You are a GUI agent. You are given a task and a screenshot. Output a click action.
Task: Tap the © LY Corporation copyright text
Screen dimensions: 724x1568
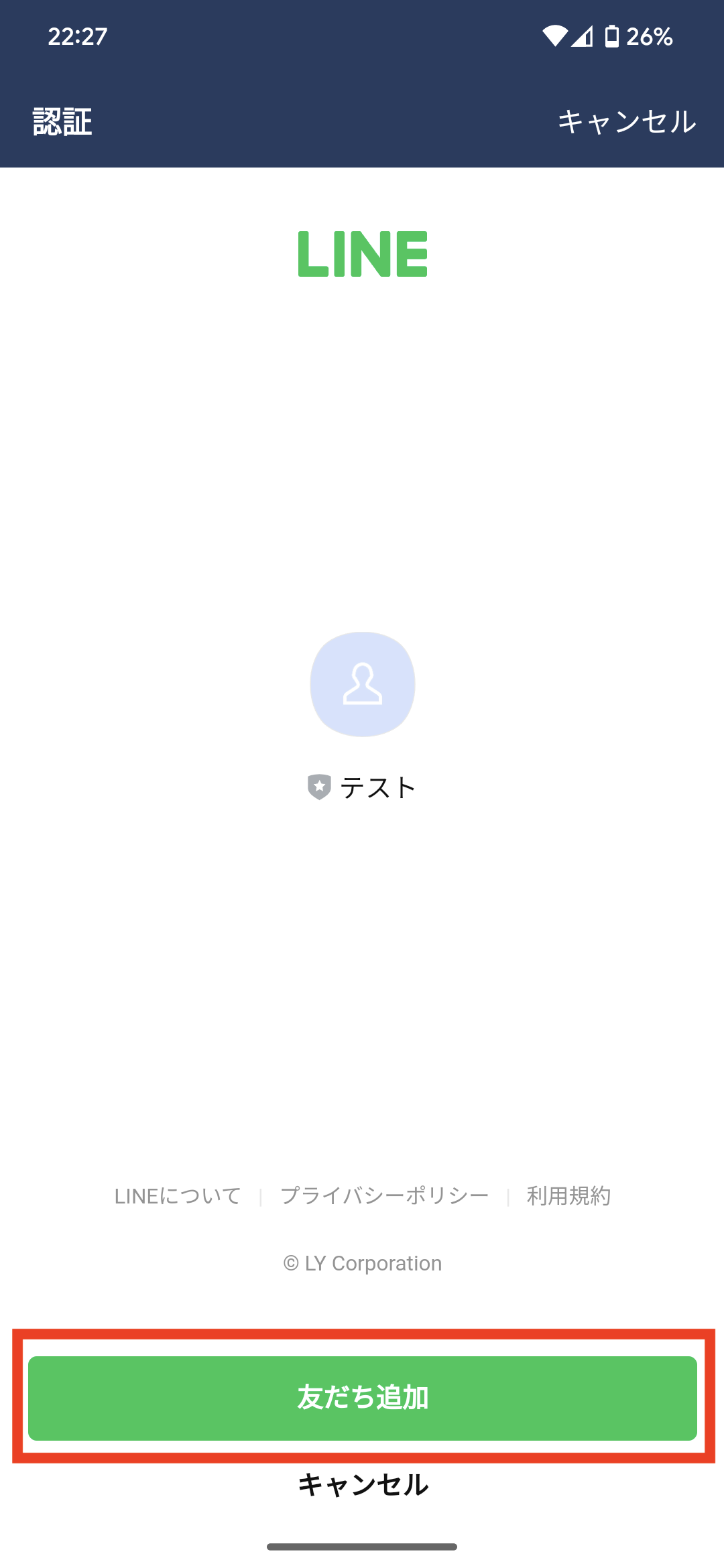[362, 1262]
